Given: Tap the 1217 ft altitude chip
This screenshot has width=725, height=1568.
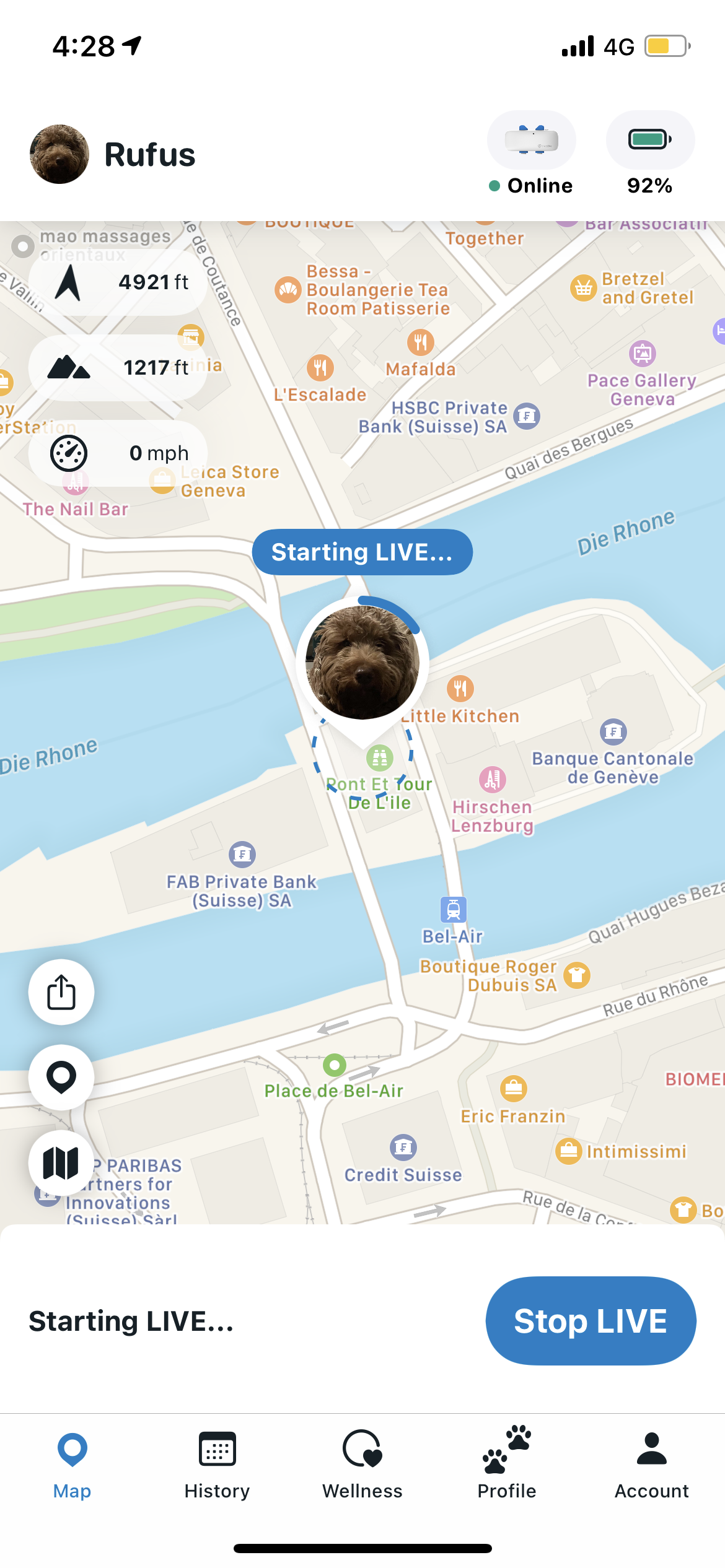Looking at the screenshot, I should 118,368.
